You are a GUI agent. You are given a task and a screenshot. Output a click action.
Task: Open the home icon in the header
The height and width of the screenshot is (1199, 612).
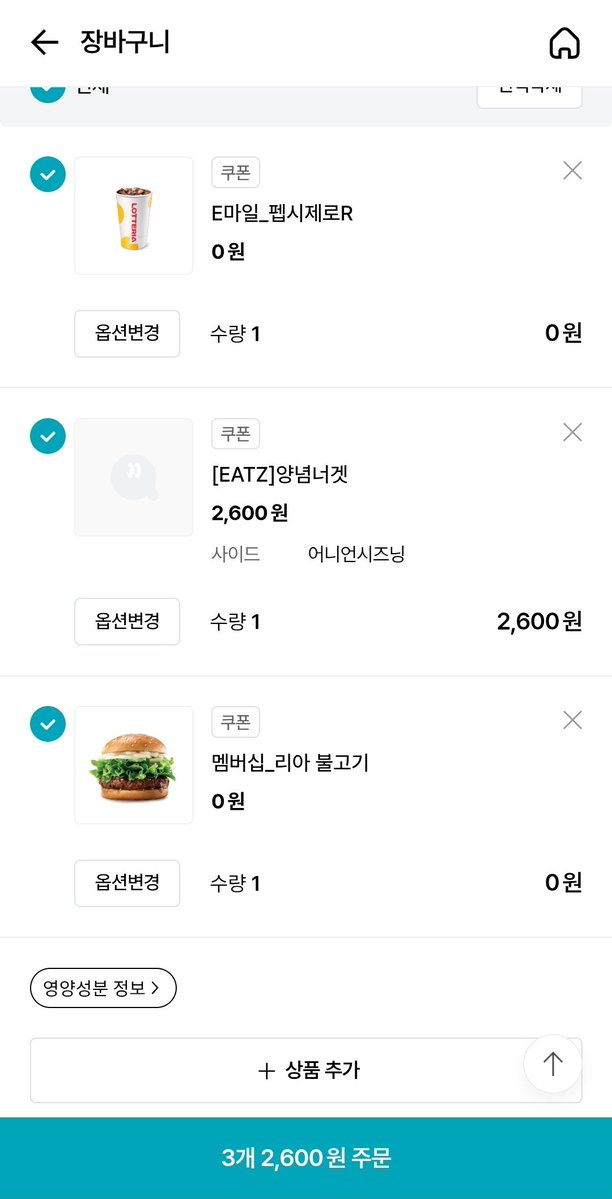(564, 43)
